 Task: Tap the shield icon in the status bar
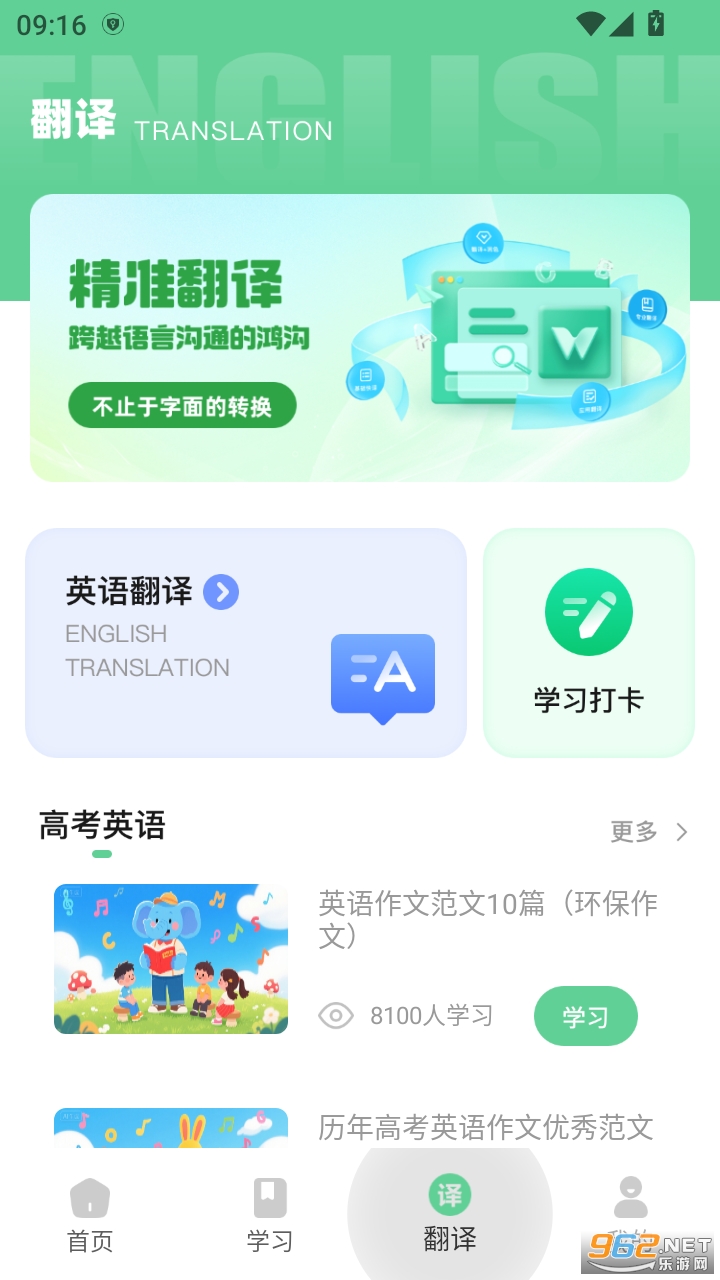click(113, 22)
